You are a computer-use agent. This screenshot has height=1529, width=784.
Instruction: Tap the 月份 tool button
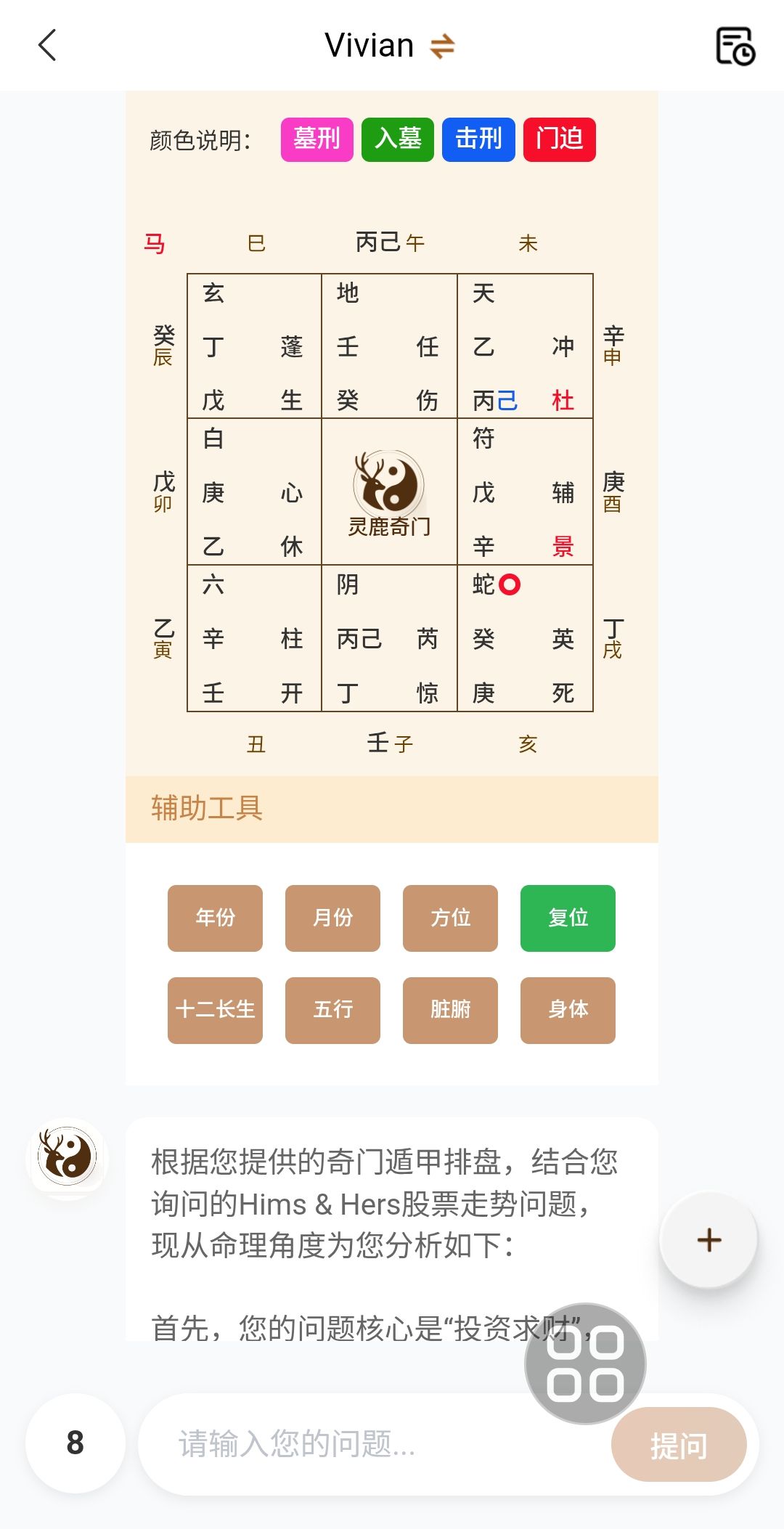click(332, 918)
